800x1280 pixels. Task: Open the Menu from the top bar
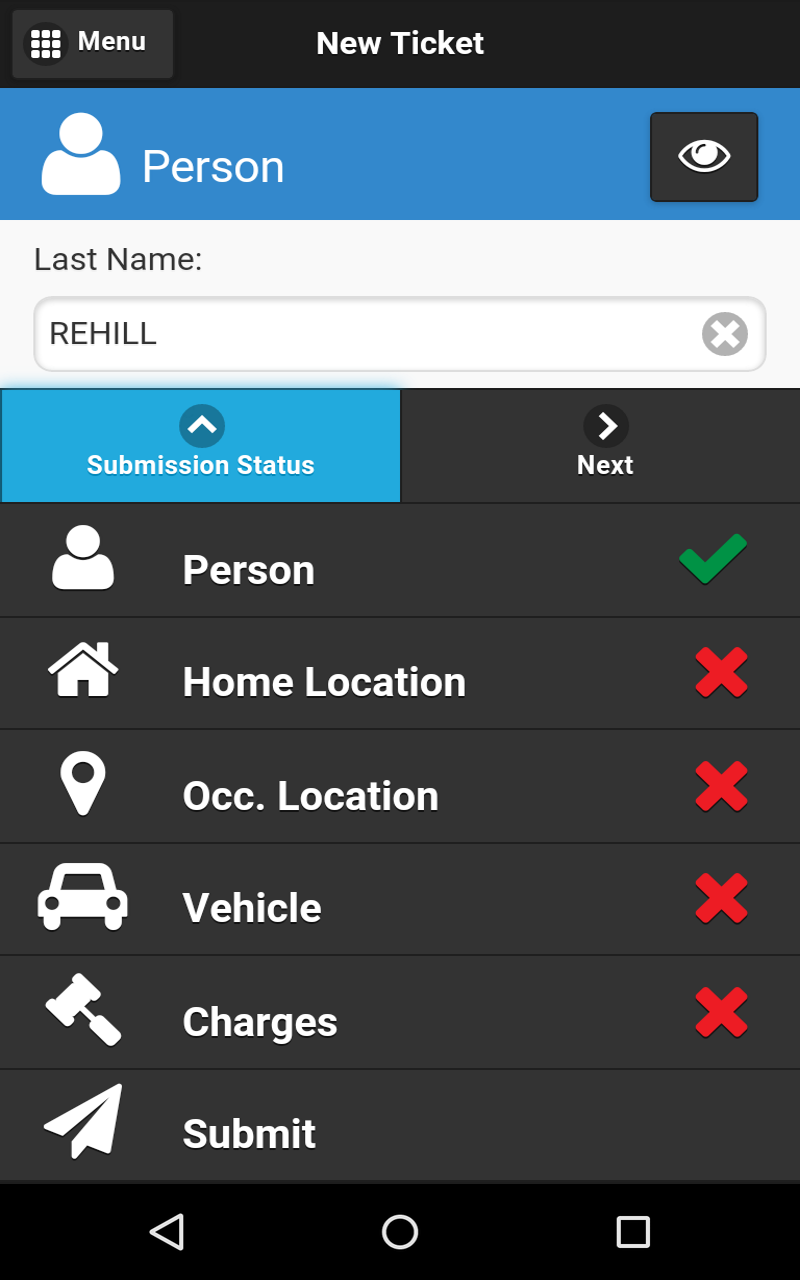click(92, 43)
